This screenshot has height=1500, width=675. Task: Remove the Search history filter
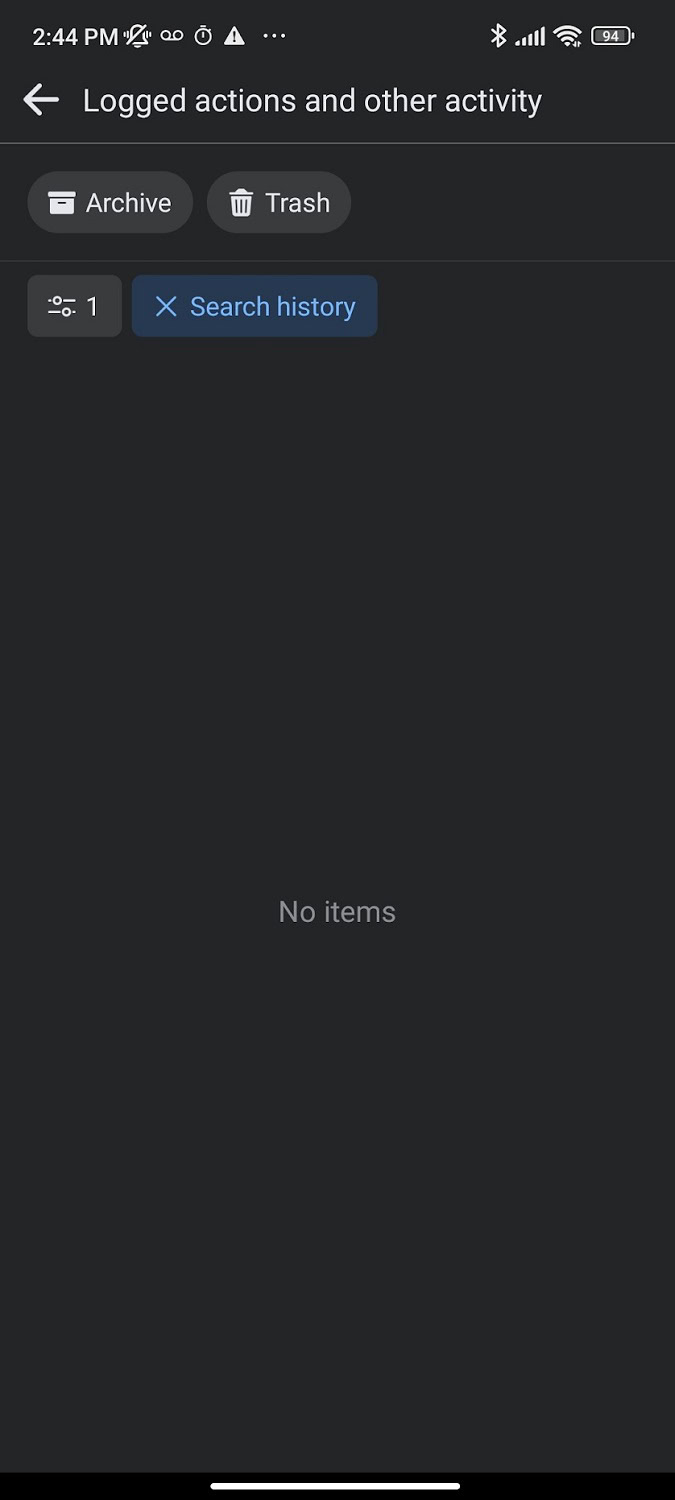pos(166,306)
